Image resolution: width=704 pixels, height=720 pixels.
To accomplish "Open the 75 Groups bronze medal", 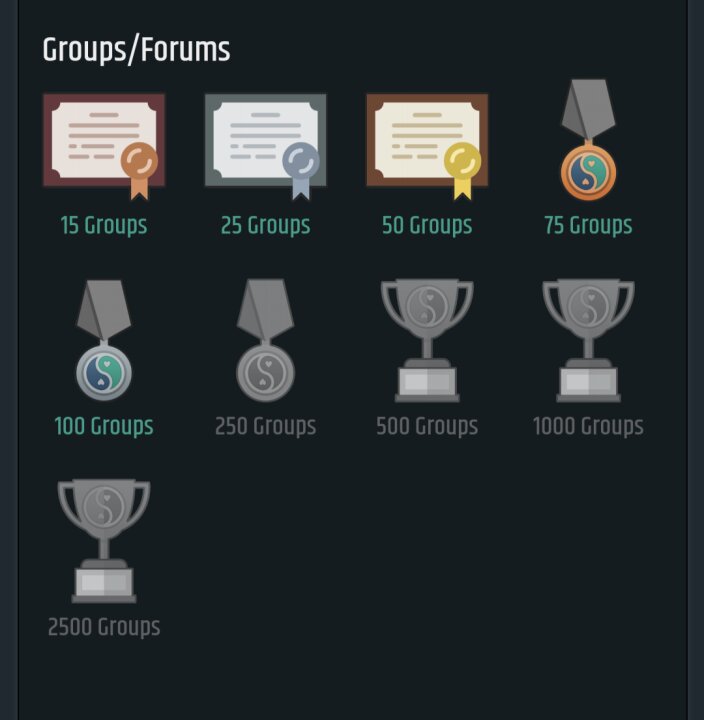I will coord(588,141).
